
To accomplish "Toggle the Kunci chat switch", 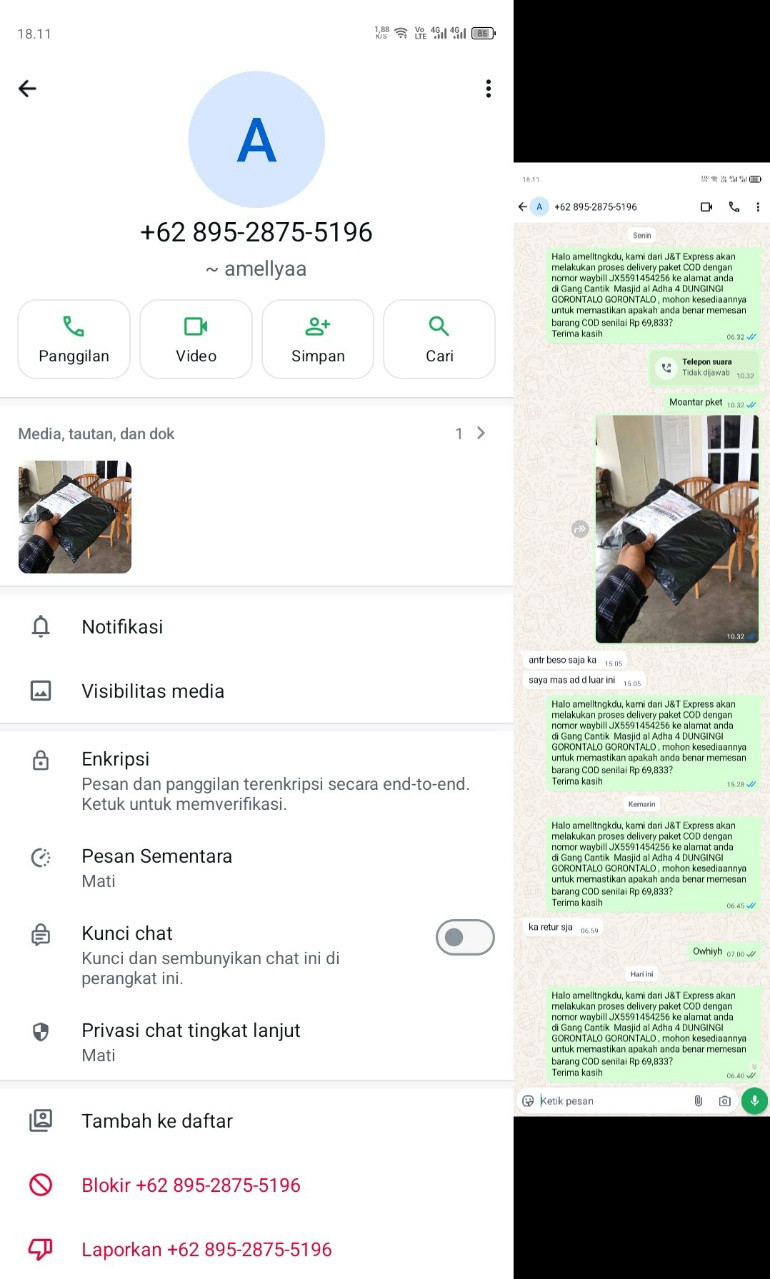I will (x=465, y=937).
